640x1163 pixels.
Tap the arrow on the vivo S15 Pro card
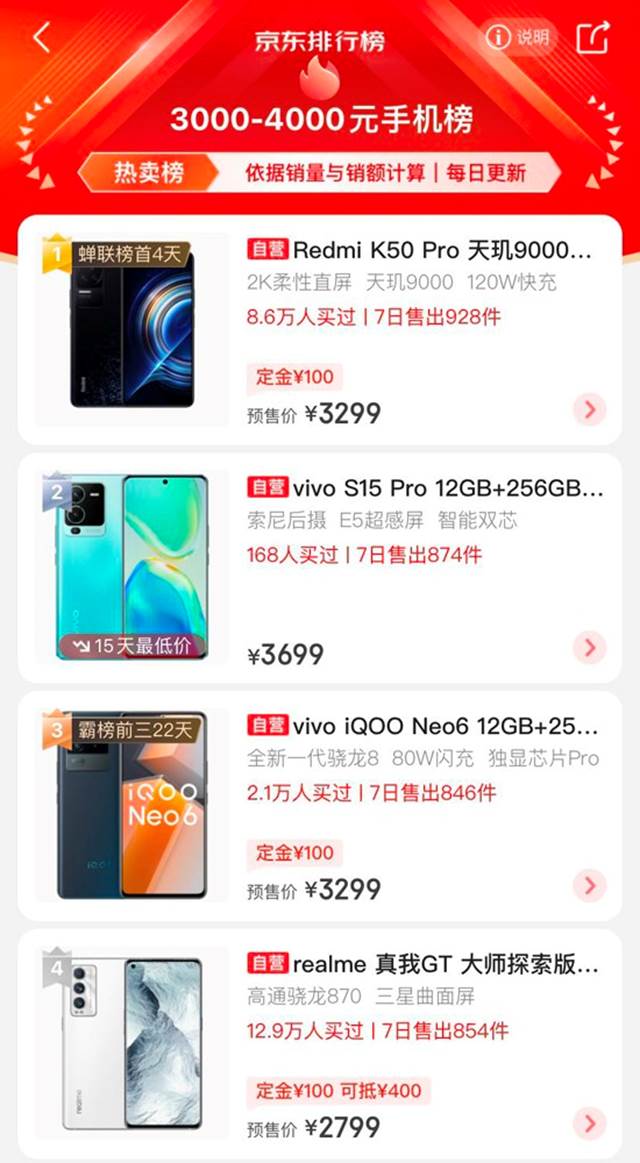[590, 648]
